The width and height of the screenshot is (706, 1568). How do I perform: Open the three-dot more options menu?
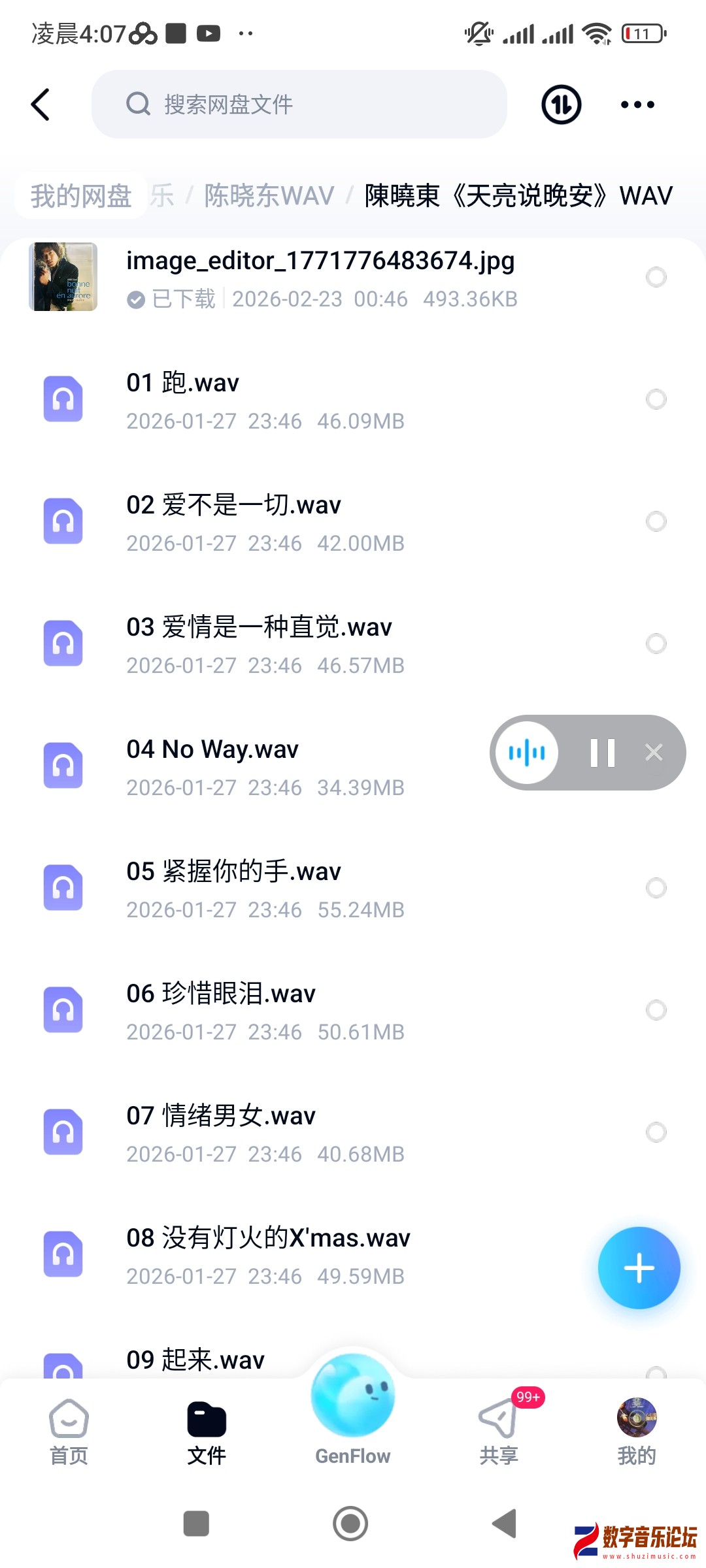pos(637,104)
